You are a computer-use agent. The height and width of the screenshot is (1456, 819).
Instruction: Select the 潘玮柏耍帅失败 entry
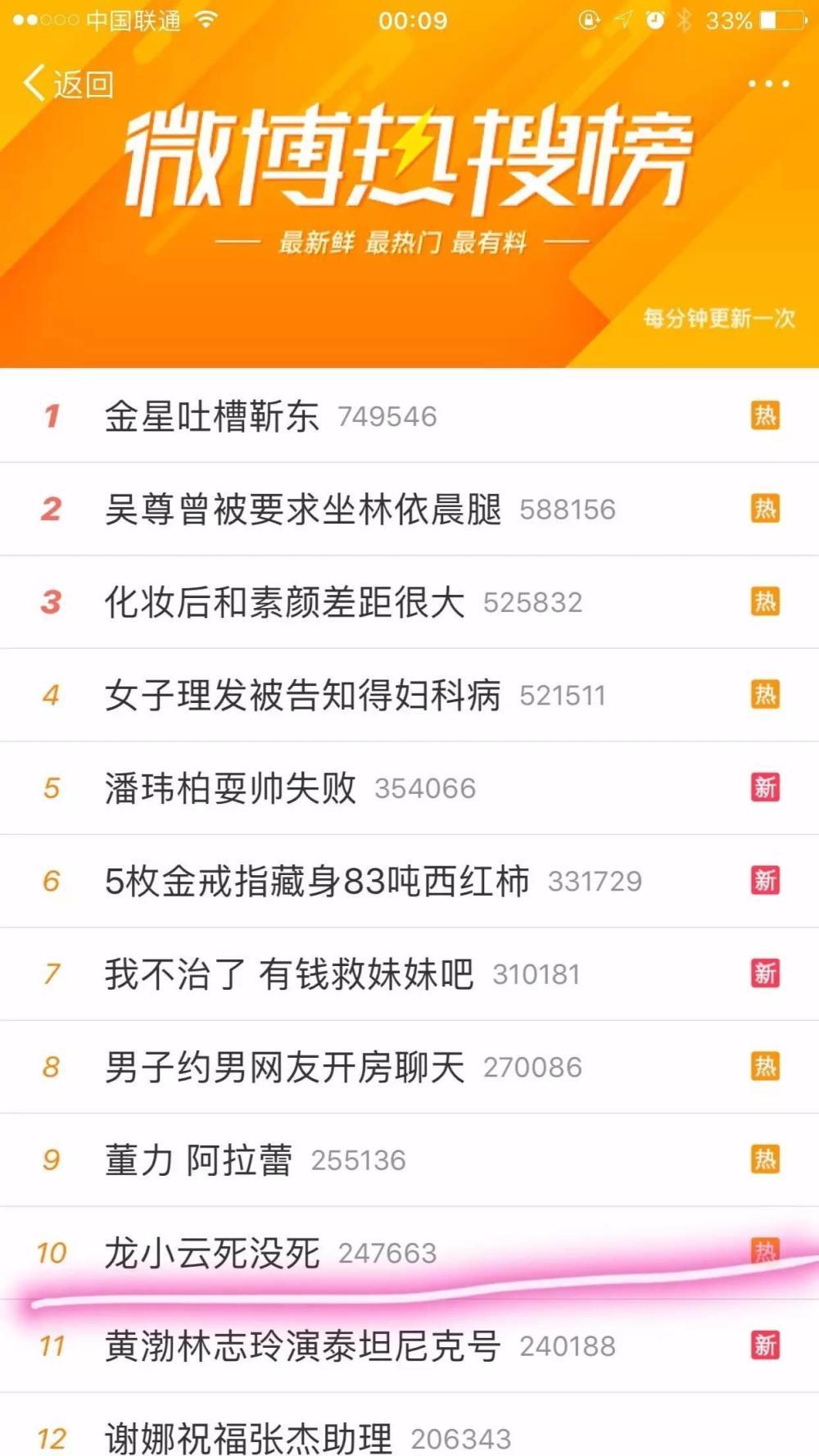click(409, 788)
